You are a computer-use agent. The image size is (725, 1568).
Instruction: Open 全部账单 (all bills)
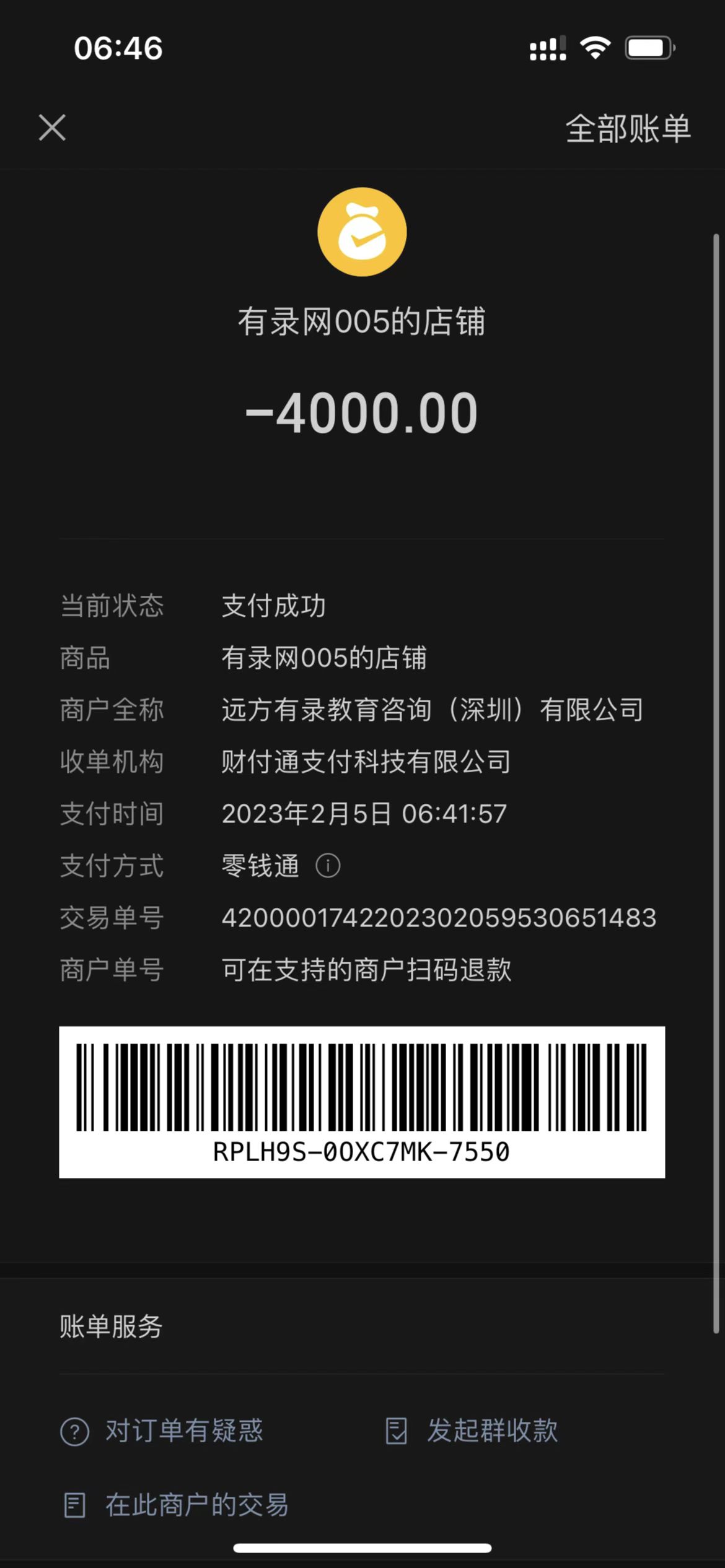627,129
